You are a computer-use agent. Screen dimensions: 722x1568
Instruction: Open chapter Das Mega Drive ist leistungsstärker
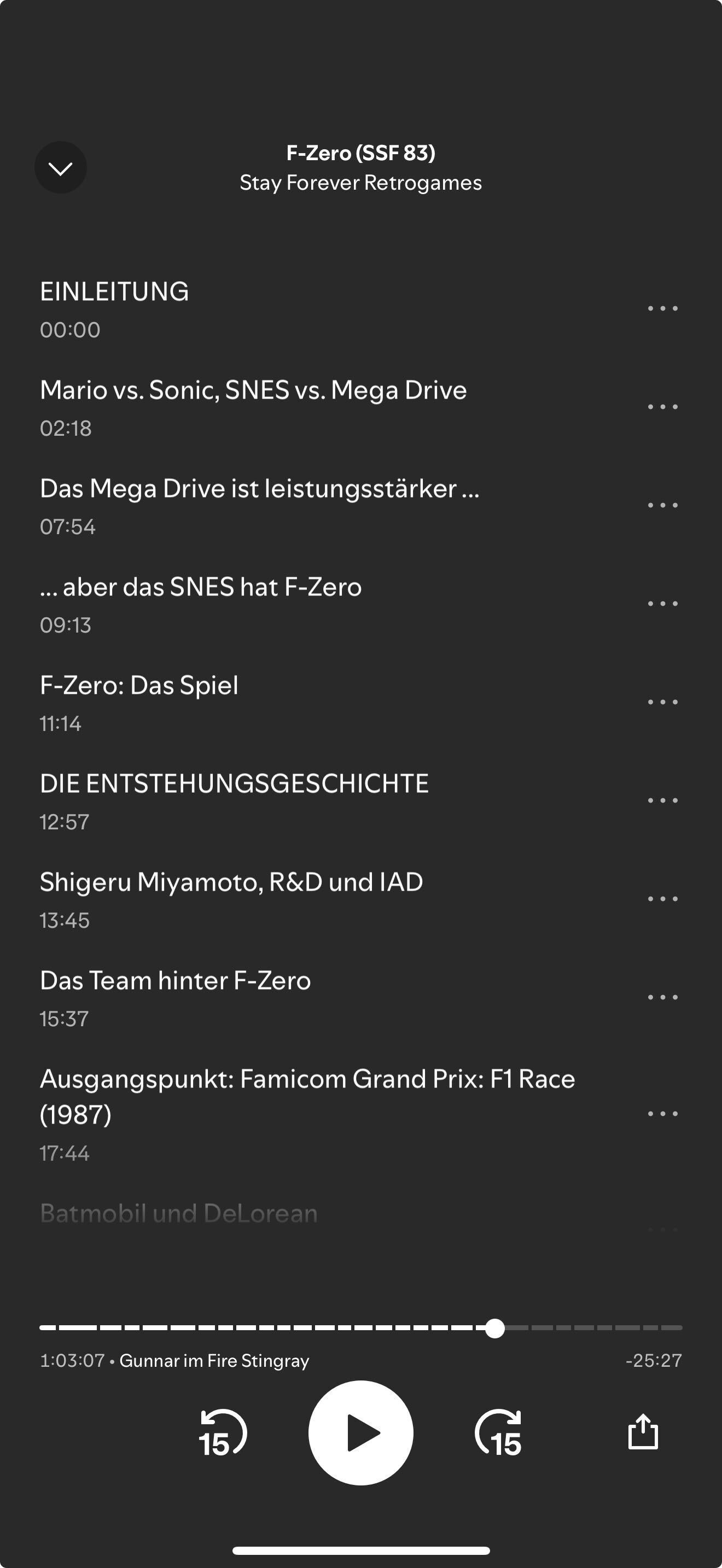pyautogui.click(x=259, y=489)
